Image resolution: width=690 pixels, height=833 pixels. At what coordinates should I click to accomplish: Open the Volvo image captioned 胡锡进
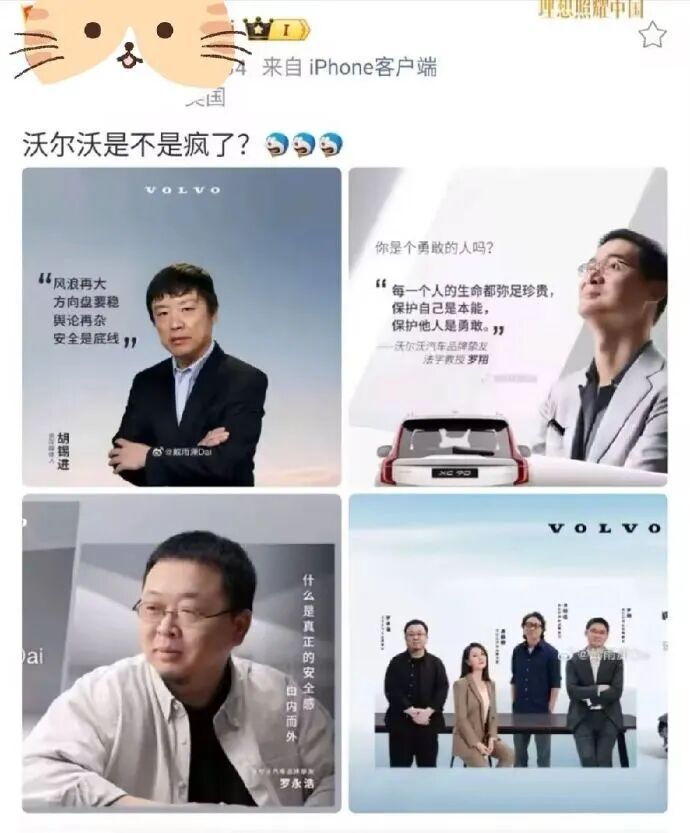pos(181,327)
